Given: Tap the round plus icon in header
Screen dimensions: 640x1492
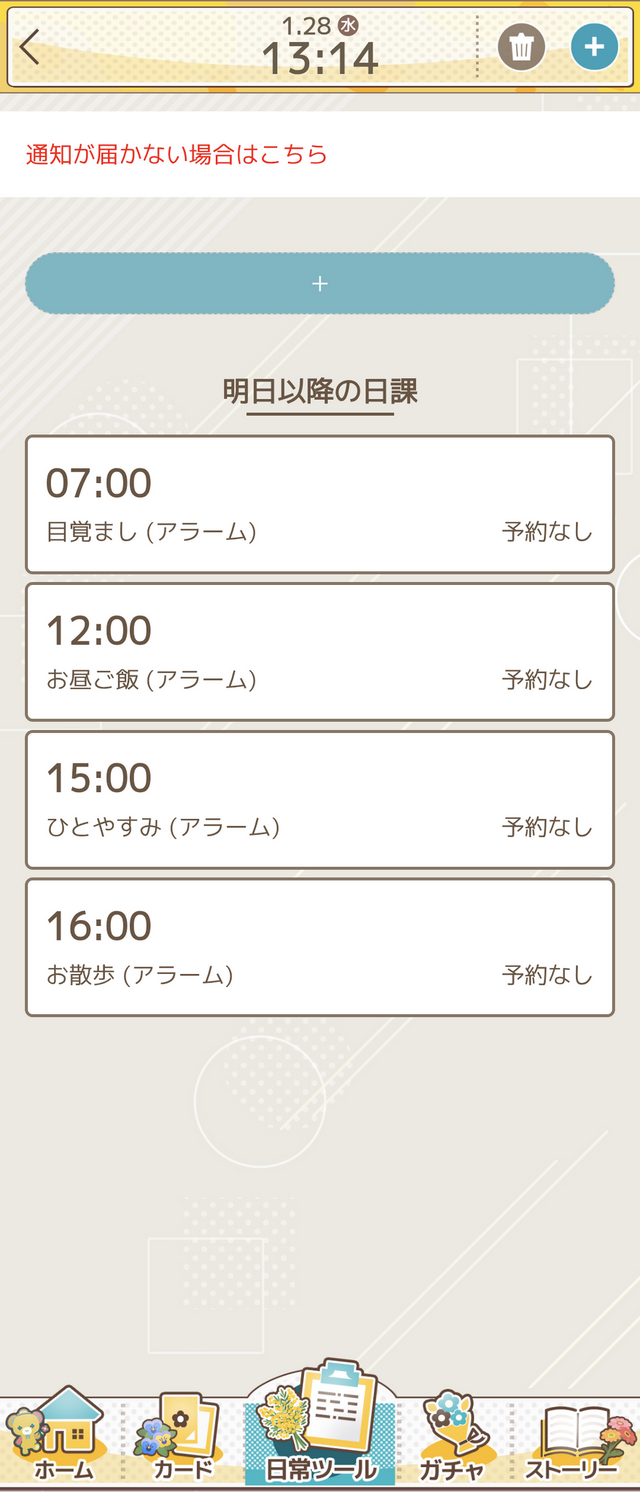Looking at the screenshot, I should click(x=594, y=47).
